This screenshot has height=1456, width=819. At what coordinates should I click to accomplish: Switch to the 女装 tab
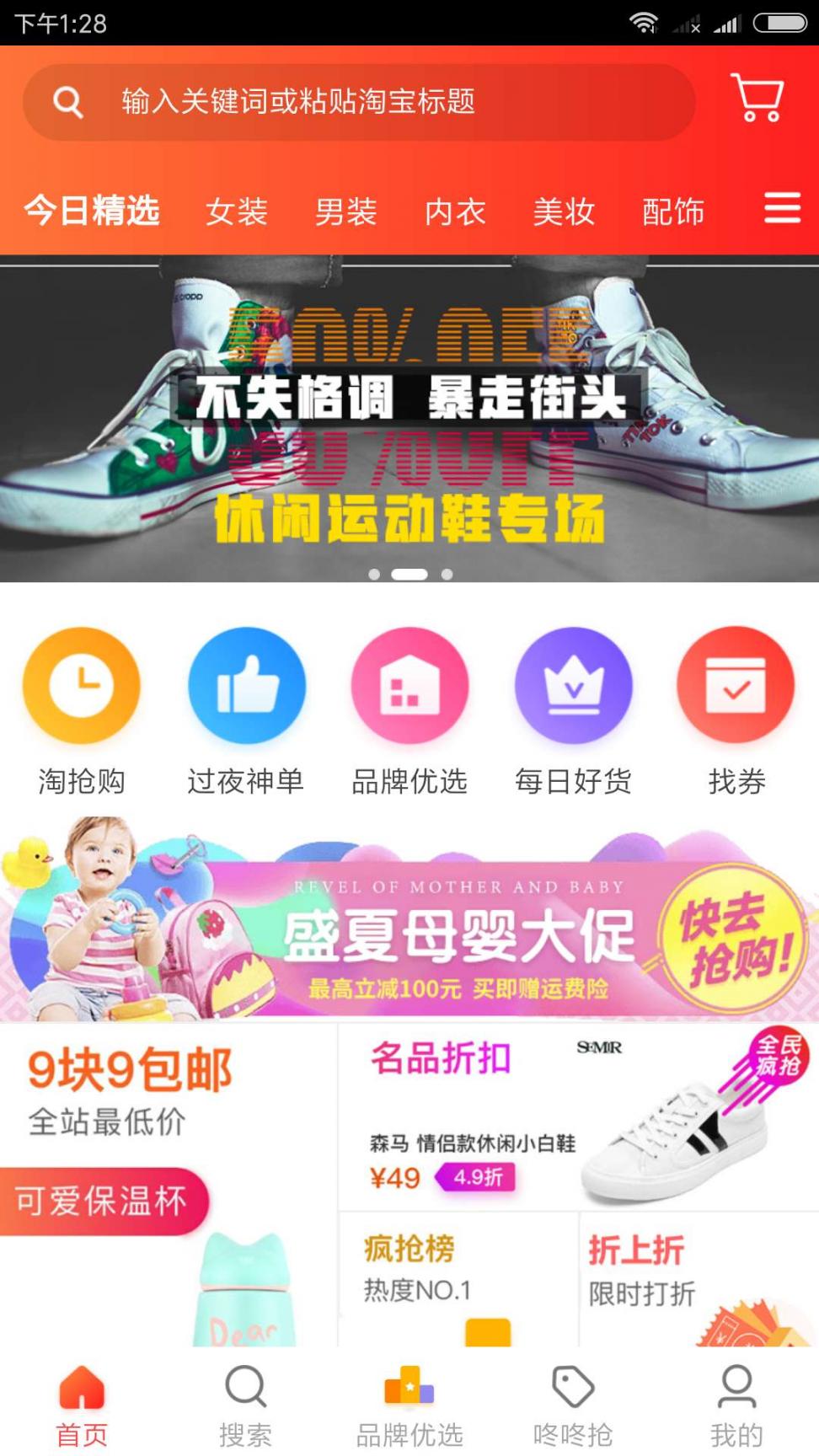click(237, 211)
